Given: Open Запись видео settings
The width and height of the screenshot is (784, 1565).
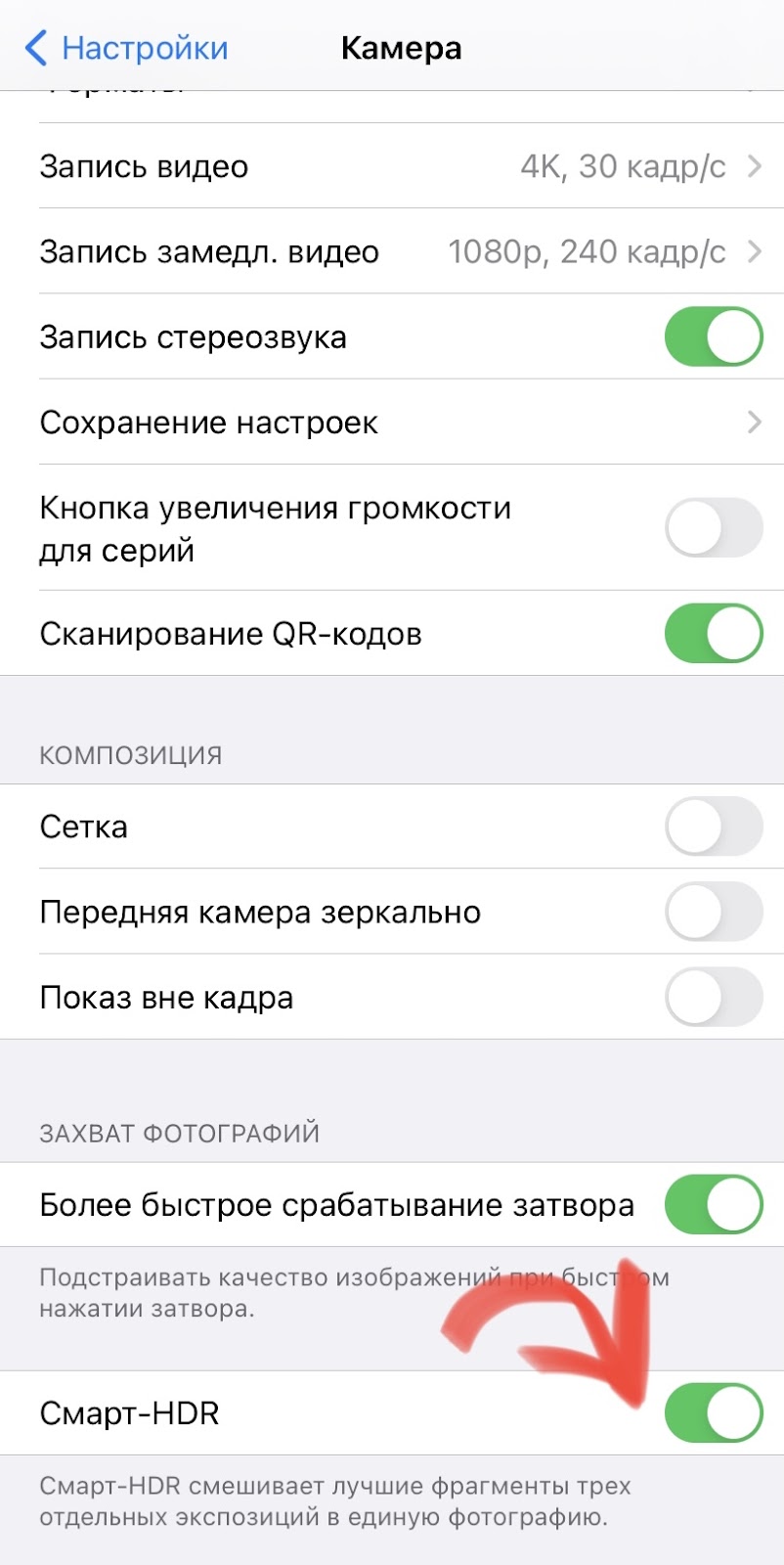Looking at the screenshot, I should click(x=392, y=166).
